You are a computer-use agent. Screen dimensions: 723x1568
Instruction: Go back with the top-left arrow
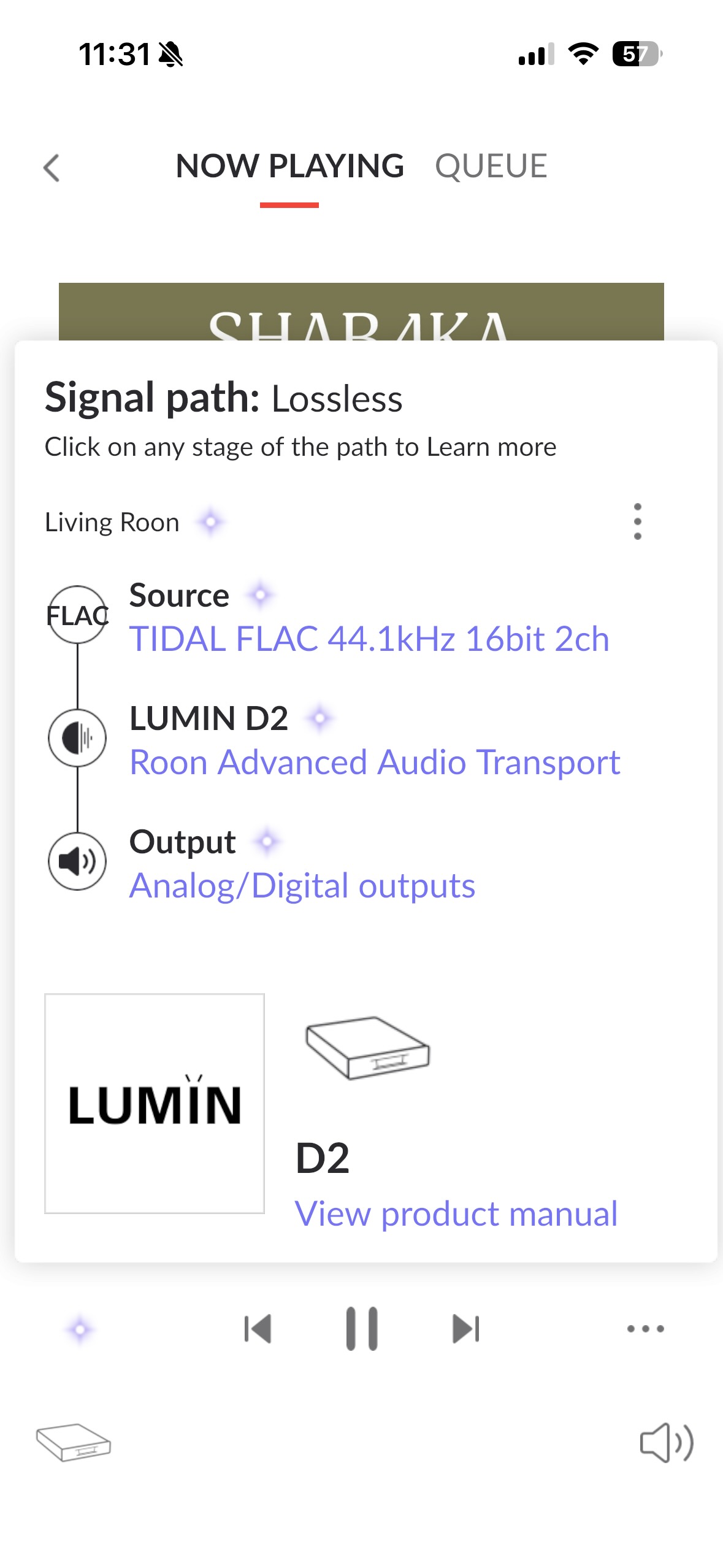(52, 167)
